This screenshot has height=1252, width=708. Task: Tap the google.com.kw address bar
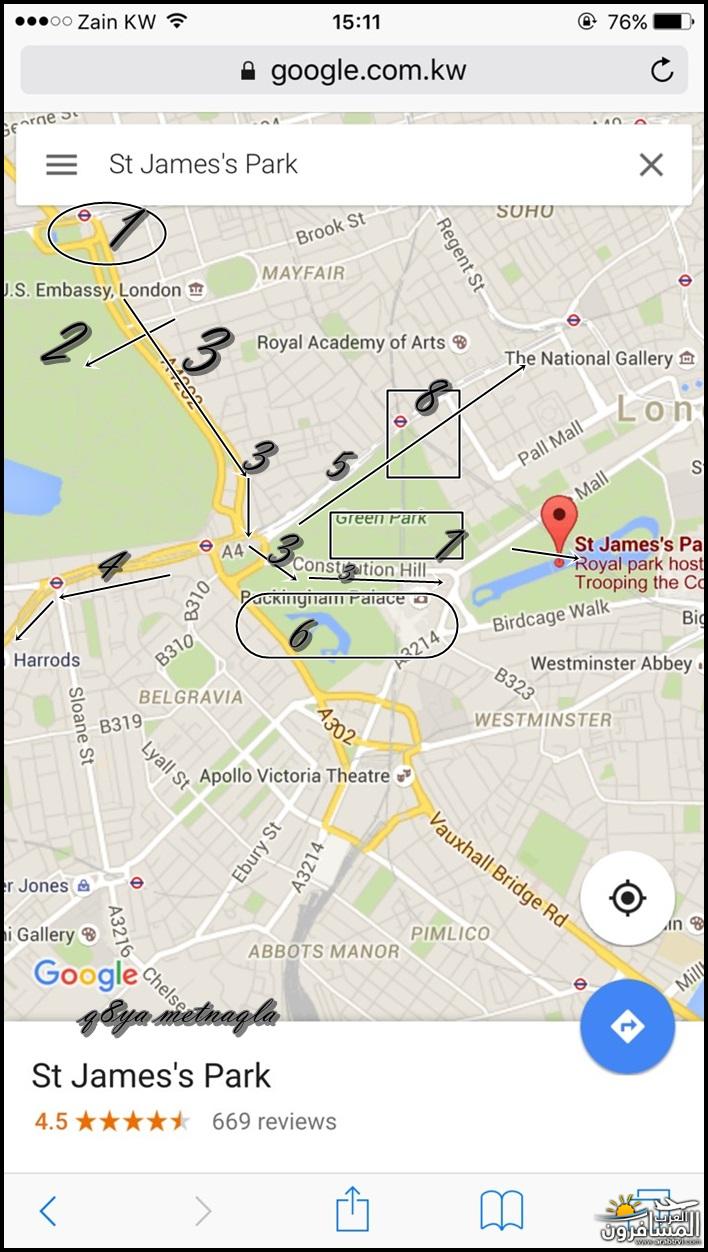(x=354, y=70)
